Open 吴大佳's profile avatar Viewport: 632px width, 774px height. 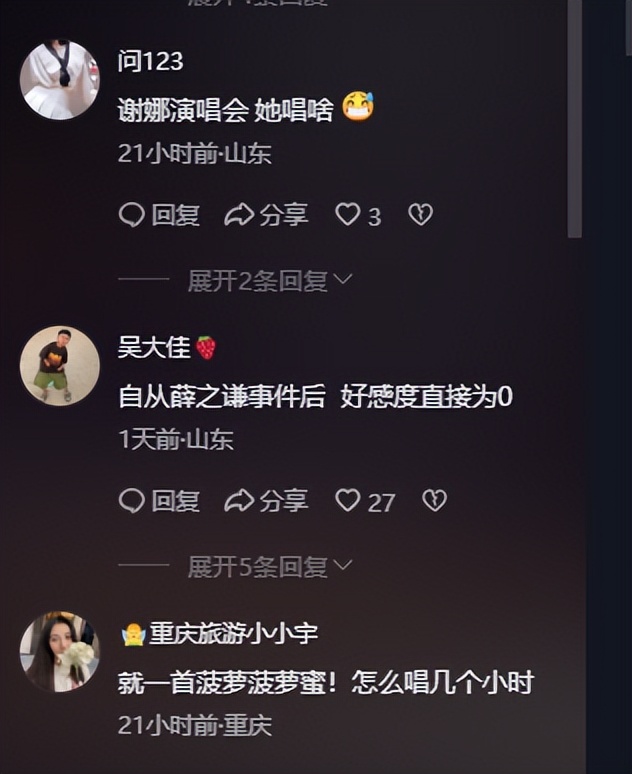pyautogui.click(x=60, y=366)
